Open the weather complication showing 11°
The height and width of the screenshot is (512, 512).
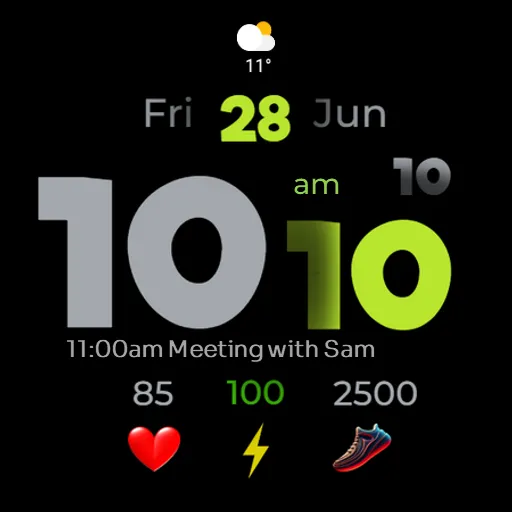pyautogui.click(x=256, y=47)
